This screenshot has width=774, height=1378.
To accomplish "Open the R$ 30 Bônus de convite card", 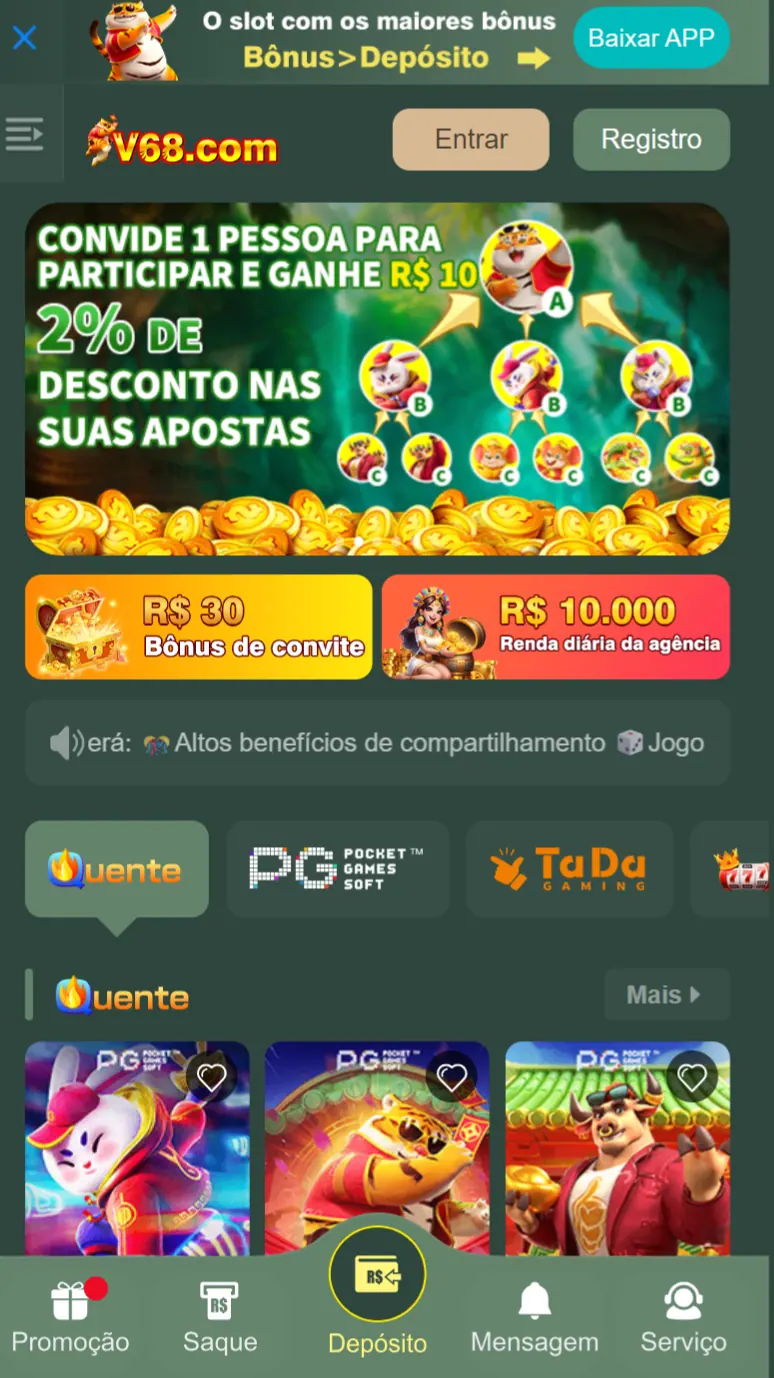I will coord(198,627).
